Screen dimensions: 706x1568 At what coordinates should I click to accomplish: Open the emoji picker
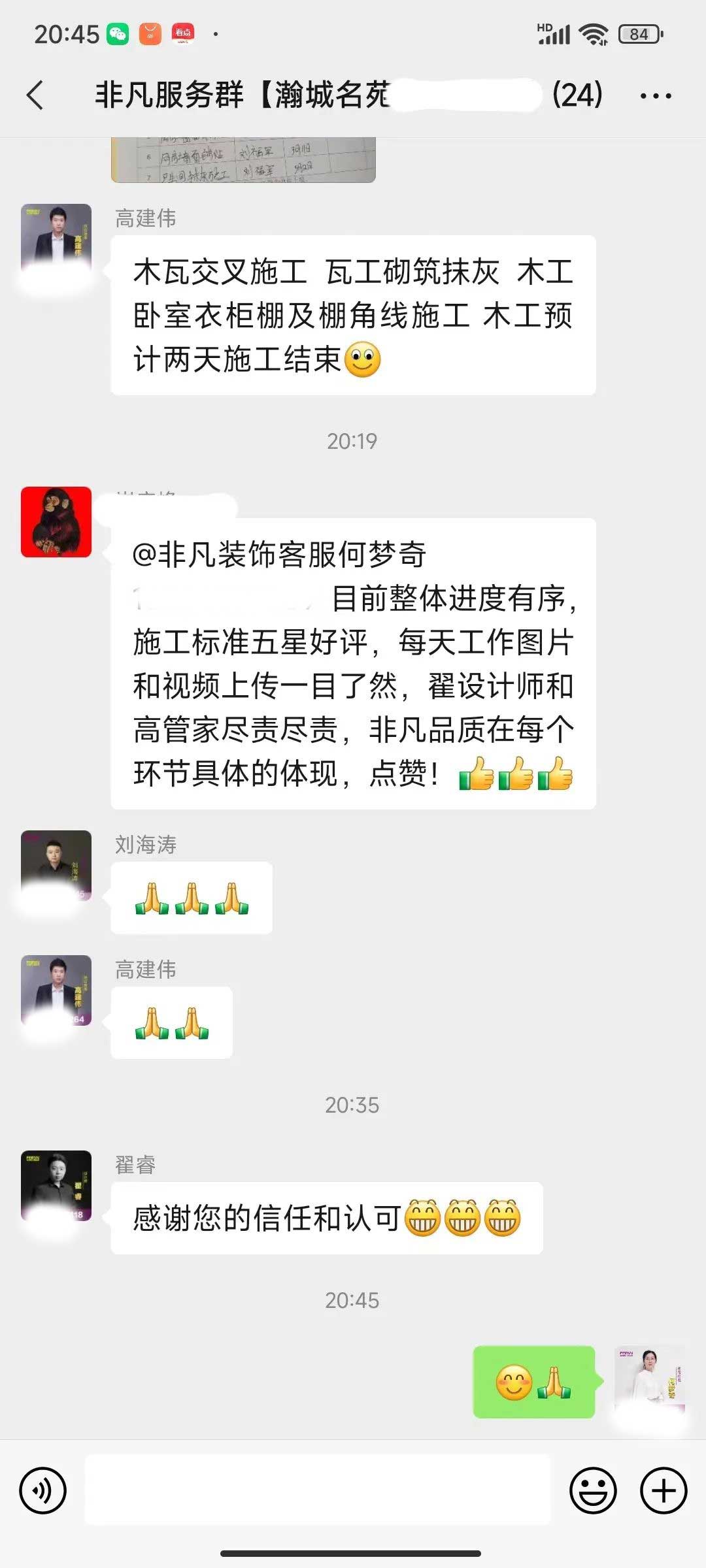[x=593, y=1490]
